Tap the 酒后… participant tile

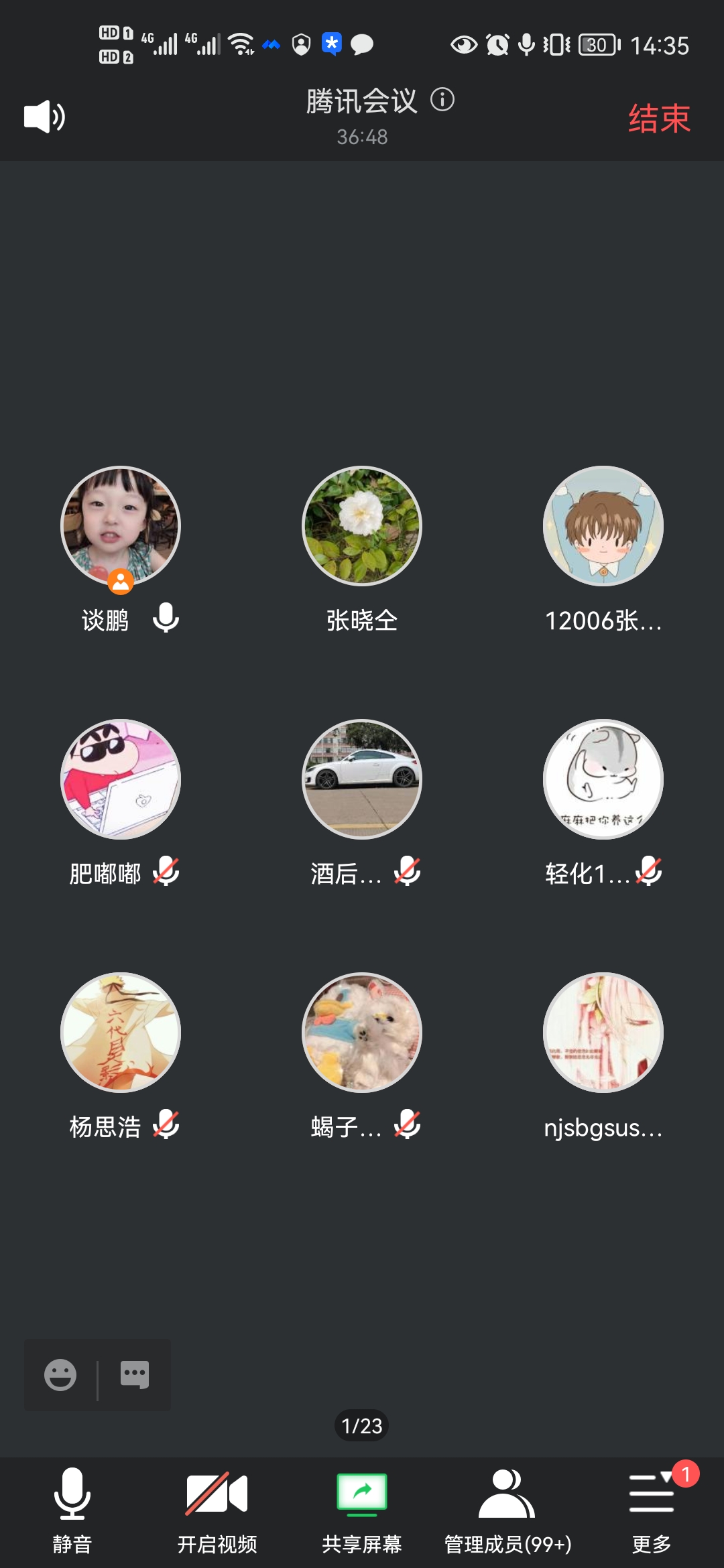(362, 779)
